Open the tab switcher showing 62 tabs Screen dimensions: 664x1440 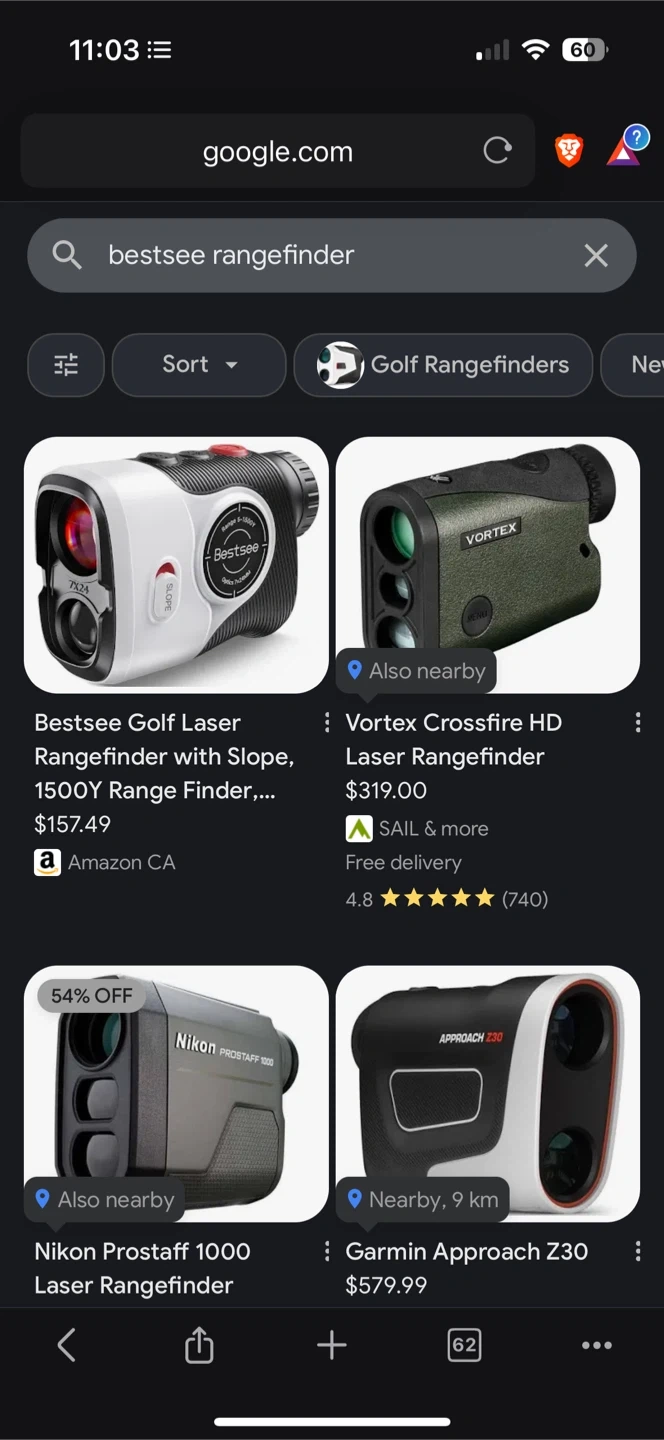point(464,1345)
